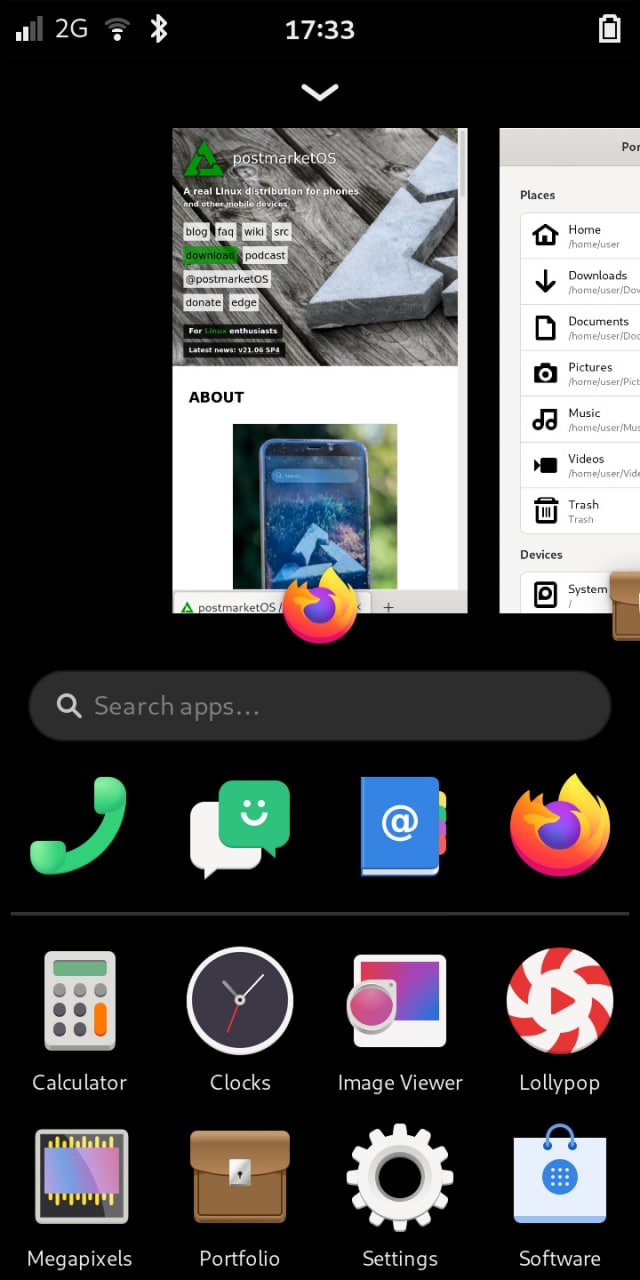Open the Contacts address book
The width and height of the screenshot is (640, 1280).
click(400, 827)
